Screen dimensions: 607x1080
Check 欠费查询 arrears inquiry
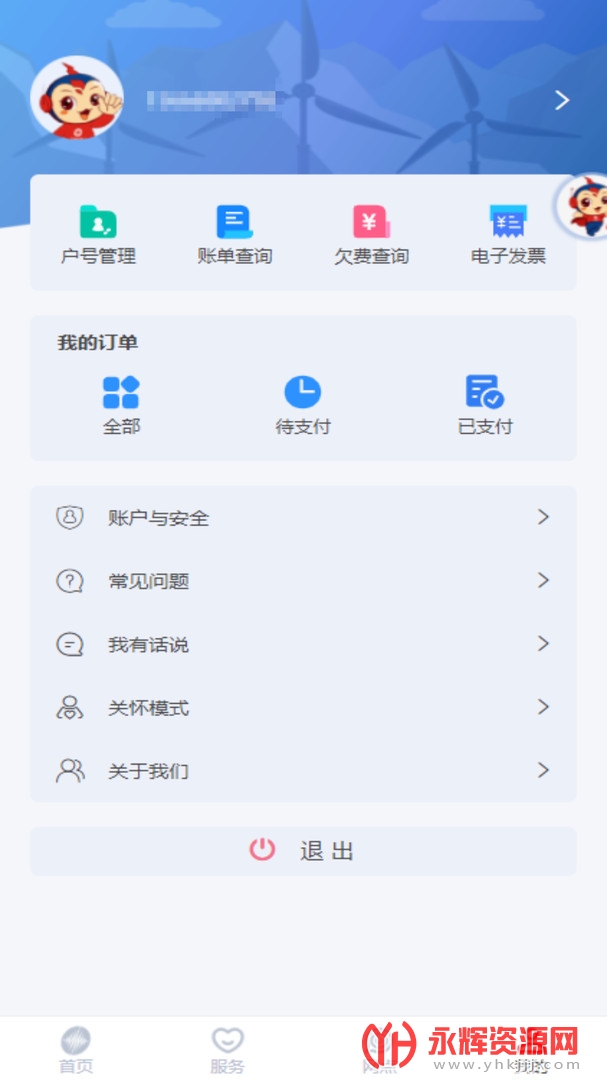[x=371, y=235]
